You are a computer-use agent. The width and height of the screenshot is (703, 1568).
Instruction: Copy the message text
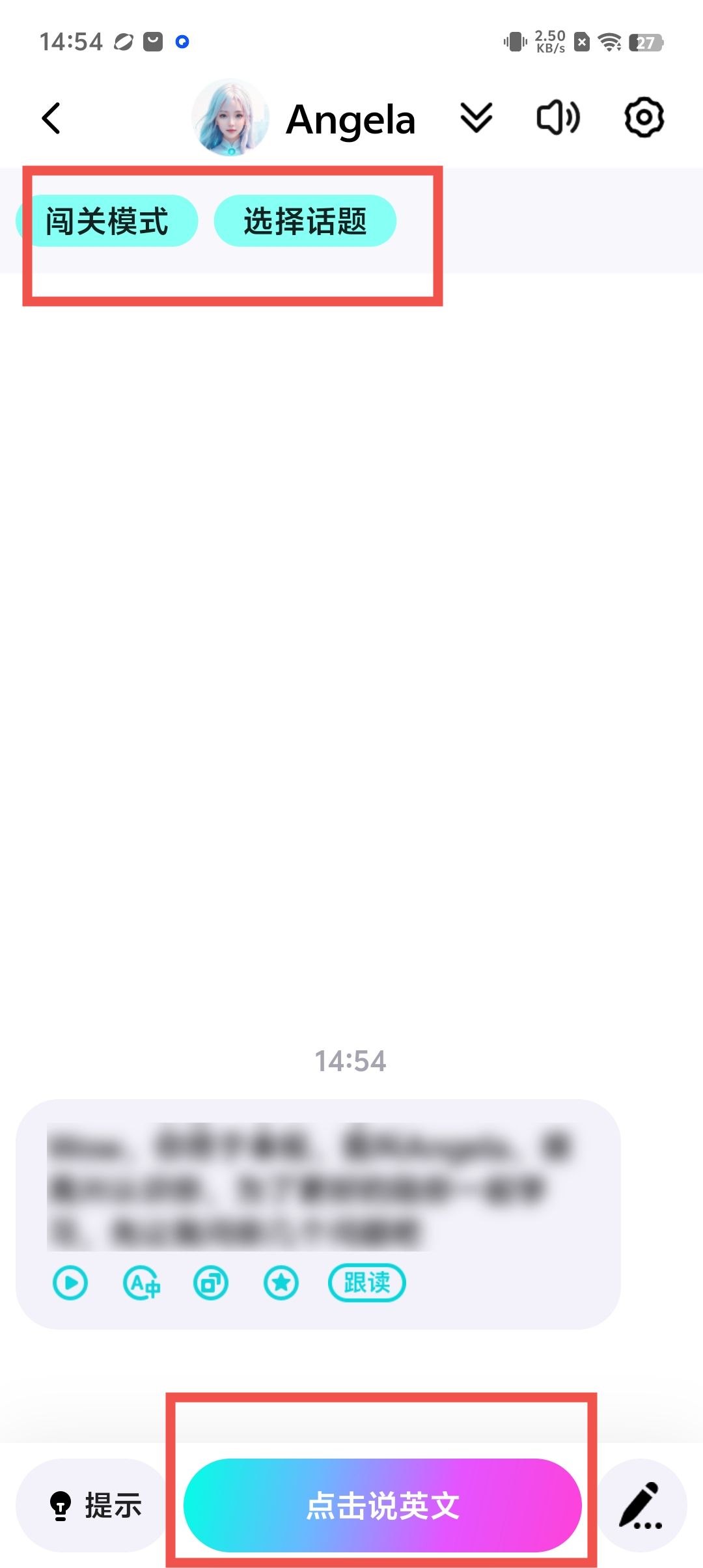211,1283
